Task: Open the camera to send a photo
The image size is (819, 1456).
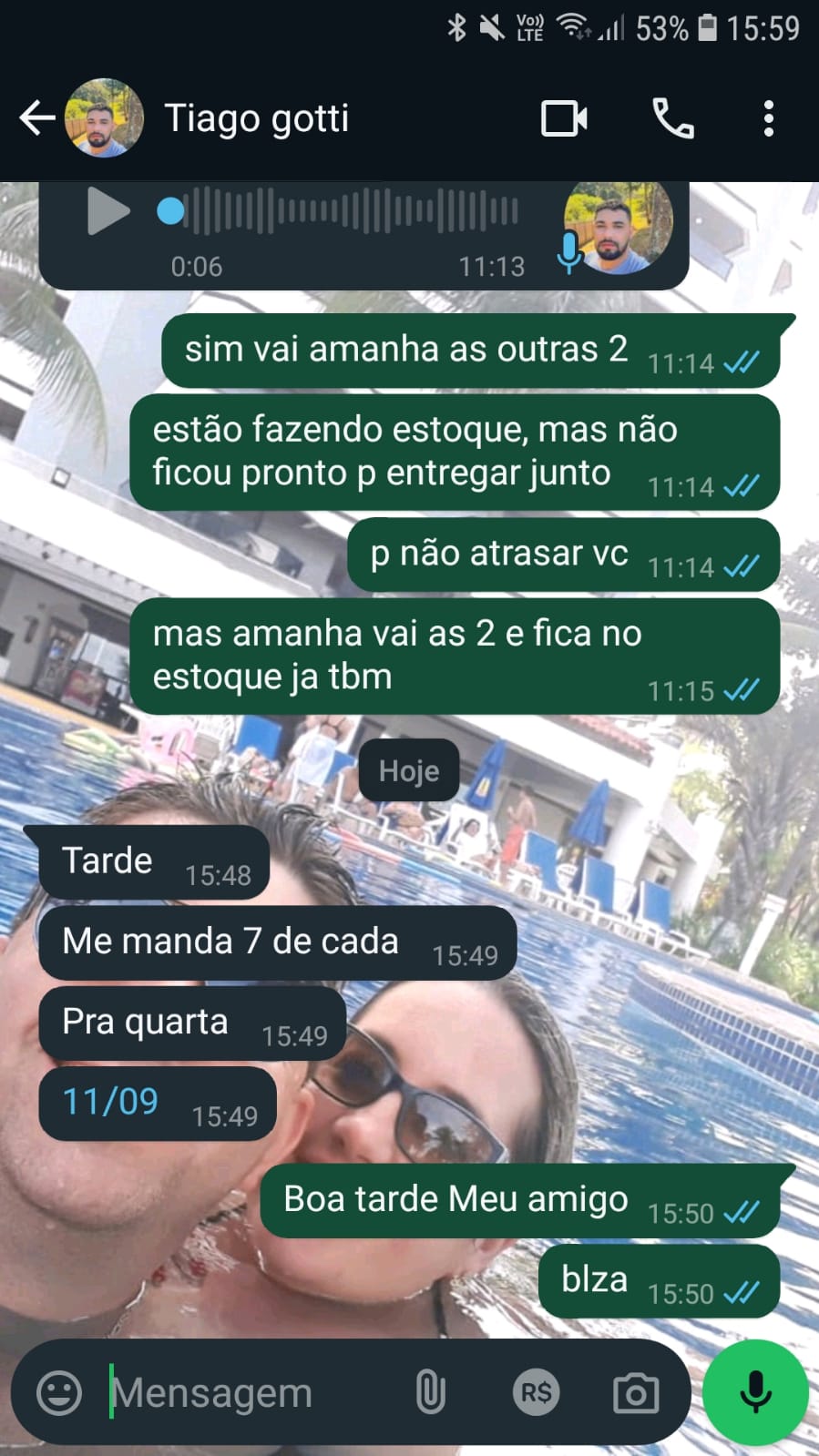Action: coord(635,1392)
